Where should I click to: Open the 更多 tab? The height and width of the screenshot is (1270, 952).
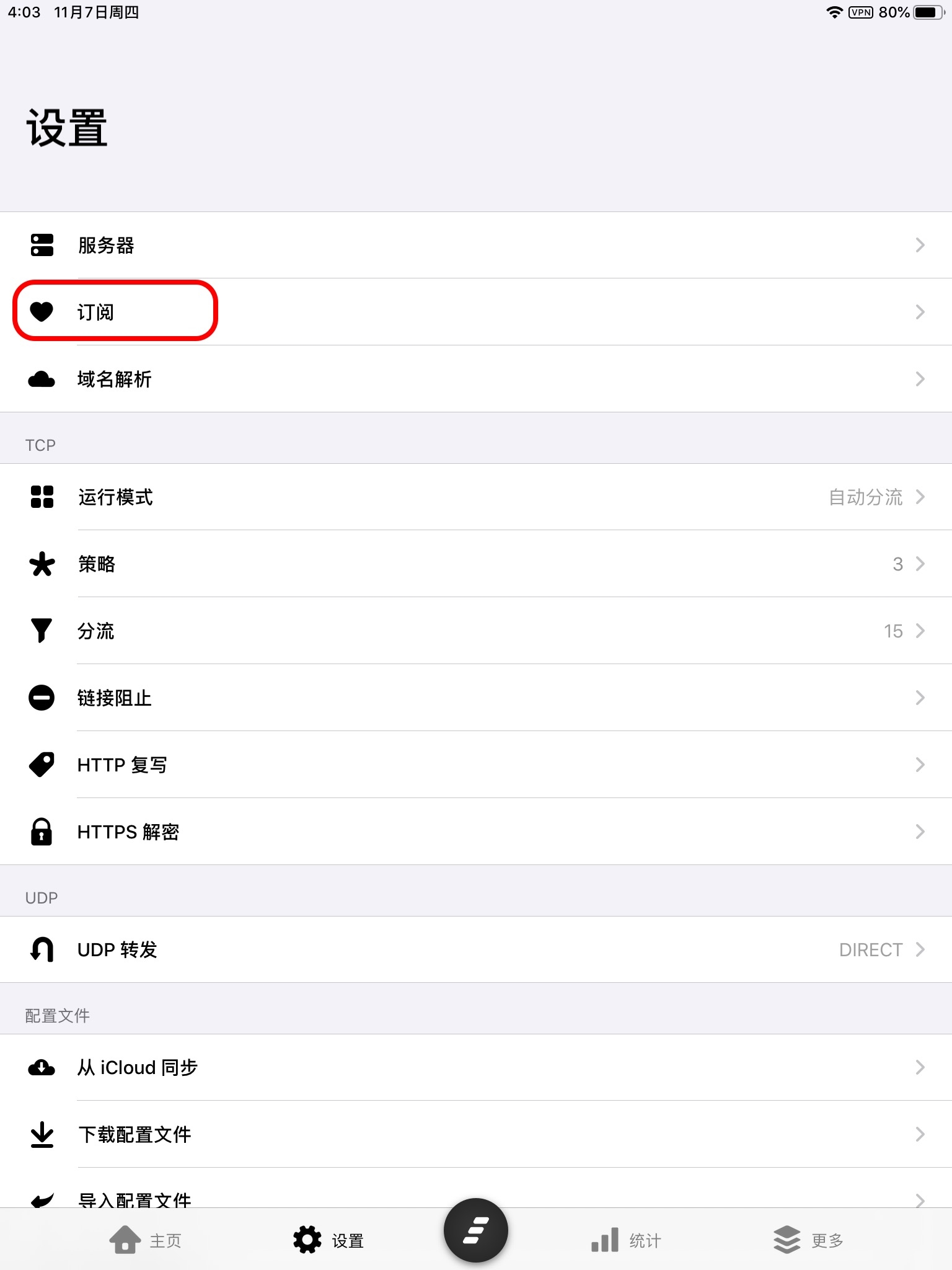coord(808,1240)
